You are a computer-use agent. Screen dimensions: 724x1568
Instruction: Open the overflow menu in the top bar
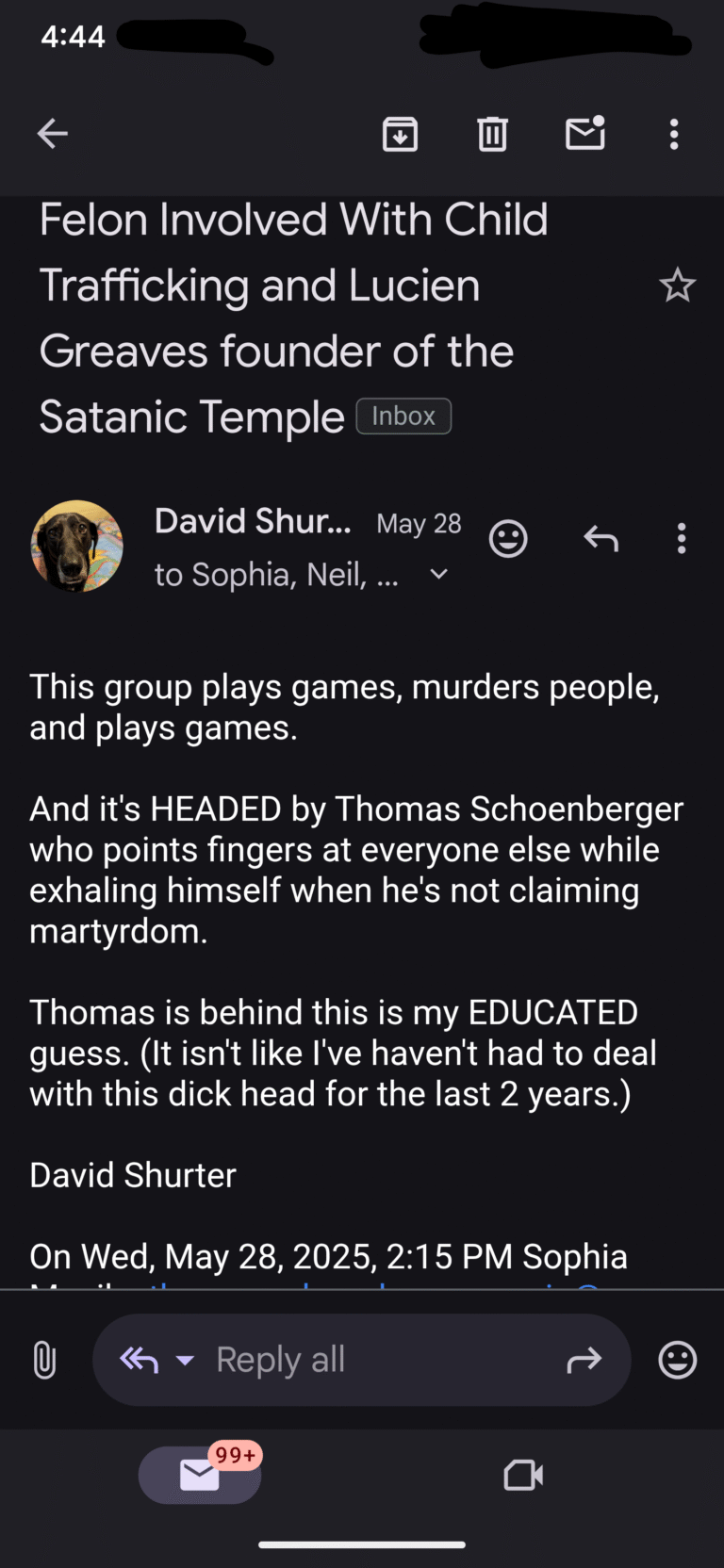[674, 134]
